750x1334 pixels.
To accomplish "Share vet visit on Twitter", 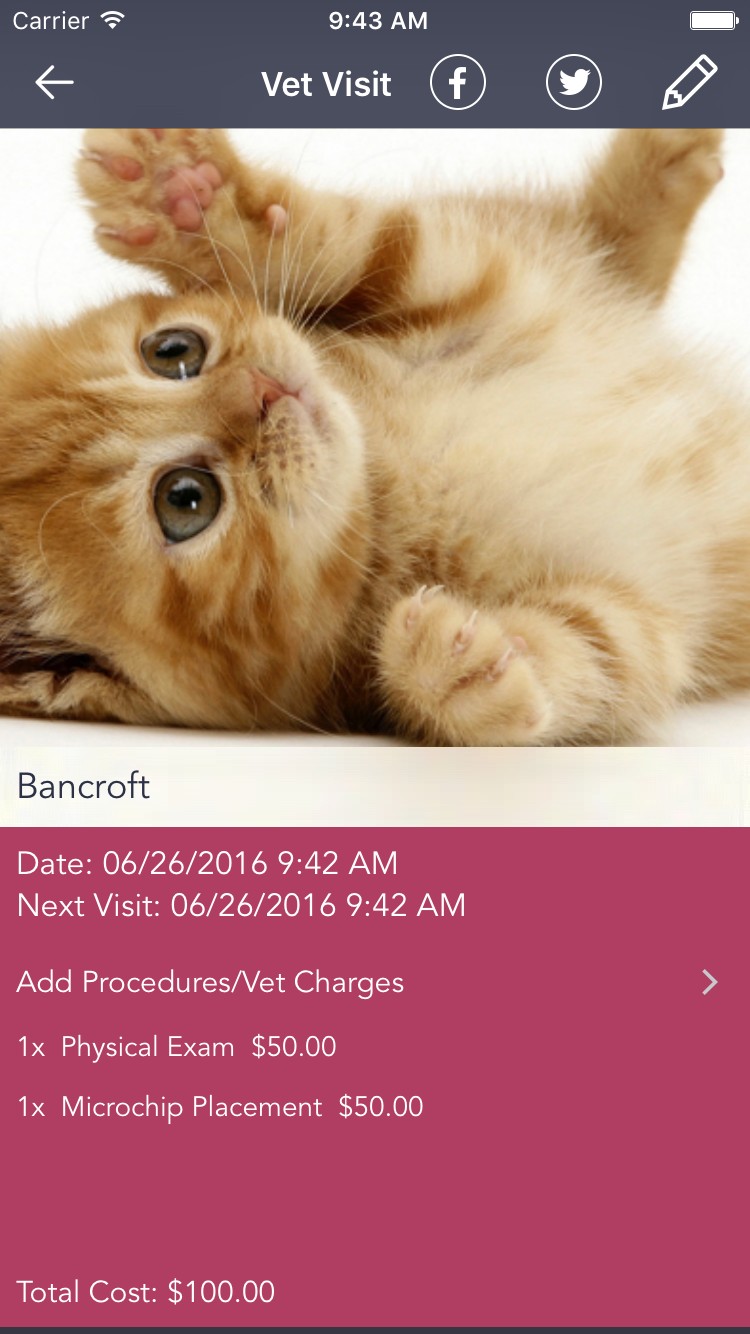I will (x=574, y=83).
